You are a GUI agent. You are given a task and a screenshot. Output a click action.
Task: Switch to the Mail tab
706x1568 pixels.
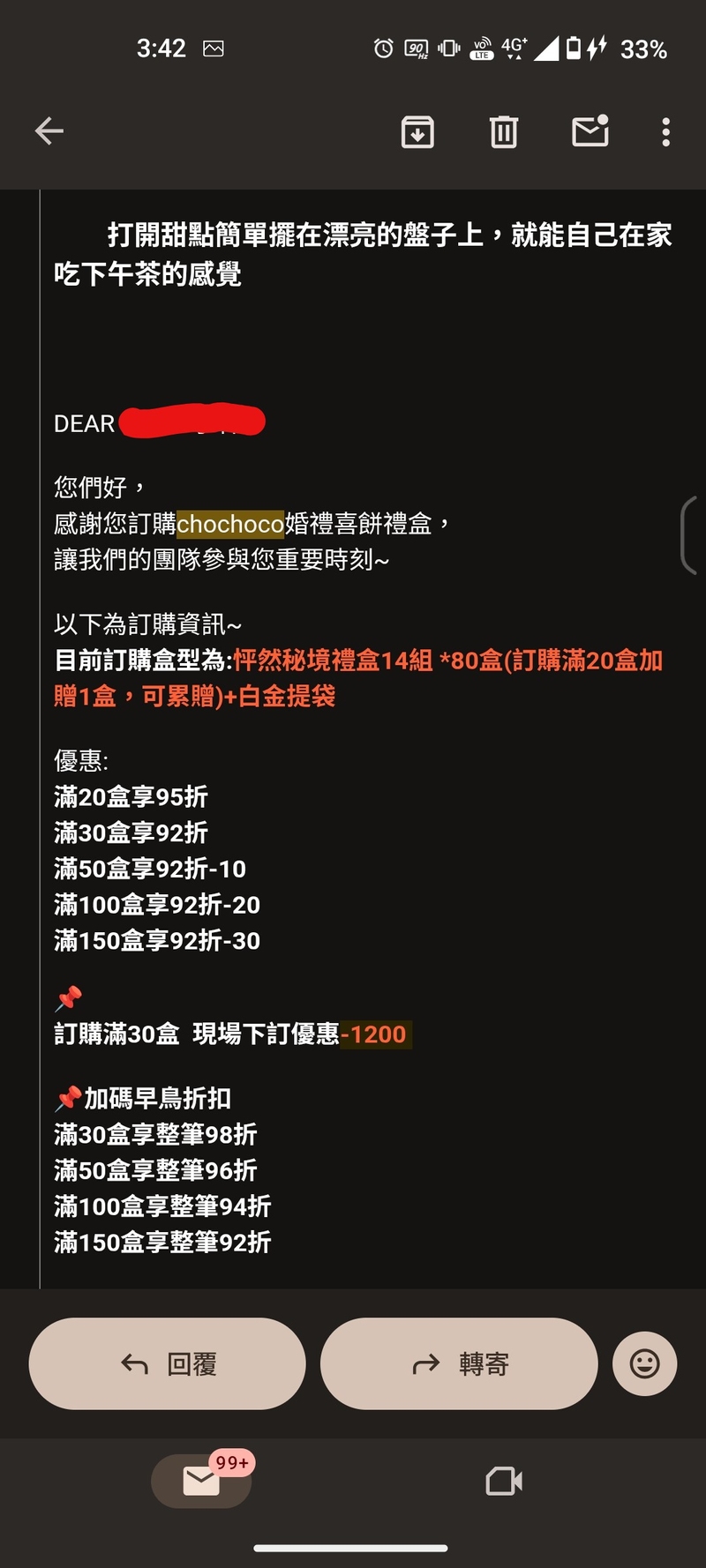pos(202,1481)
